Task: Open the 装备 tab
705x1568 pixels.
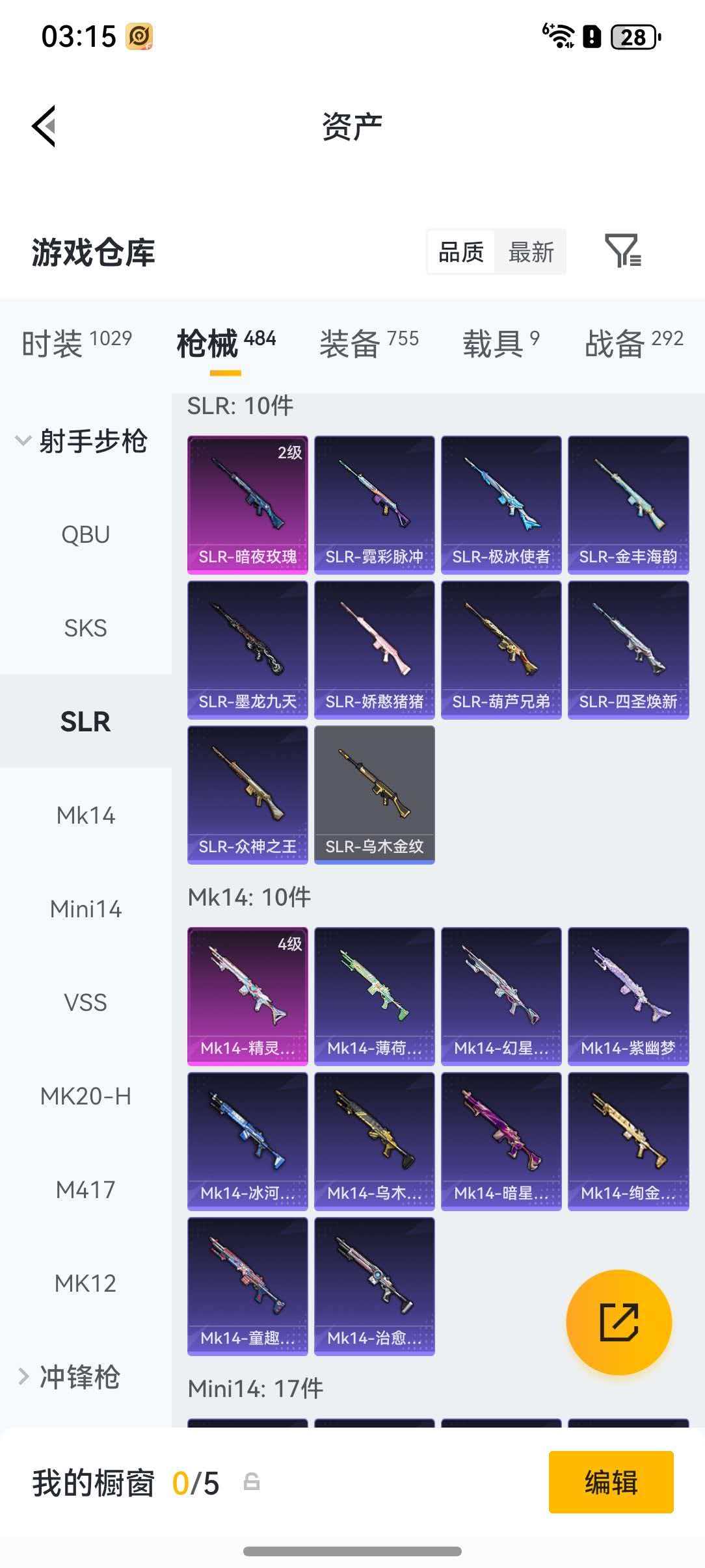Action: click(x=368, y=342)
